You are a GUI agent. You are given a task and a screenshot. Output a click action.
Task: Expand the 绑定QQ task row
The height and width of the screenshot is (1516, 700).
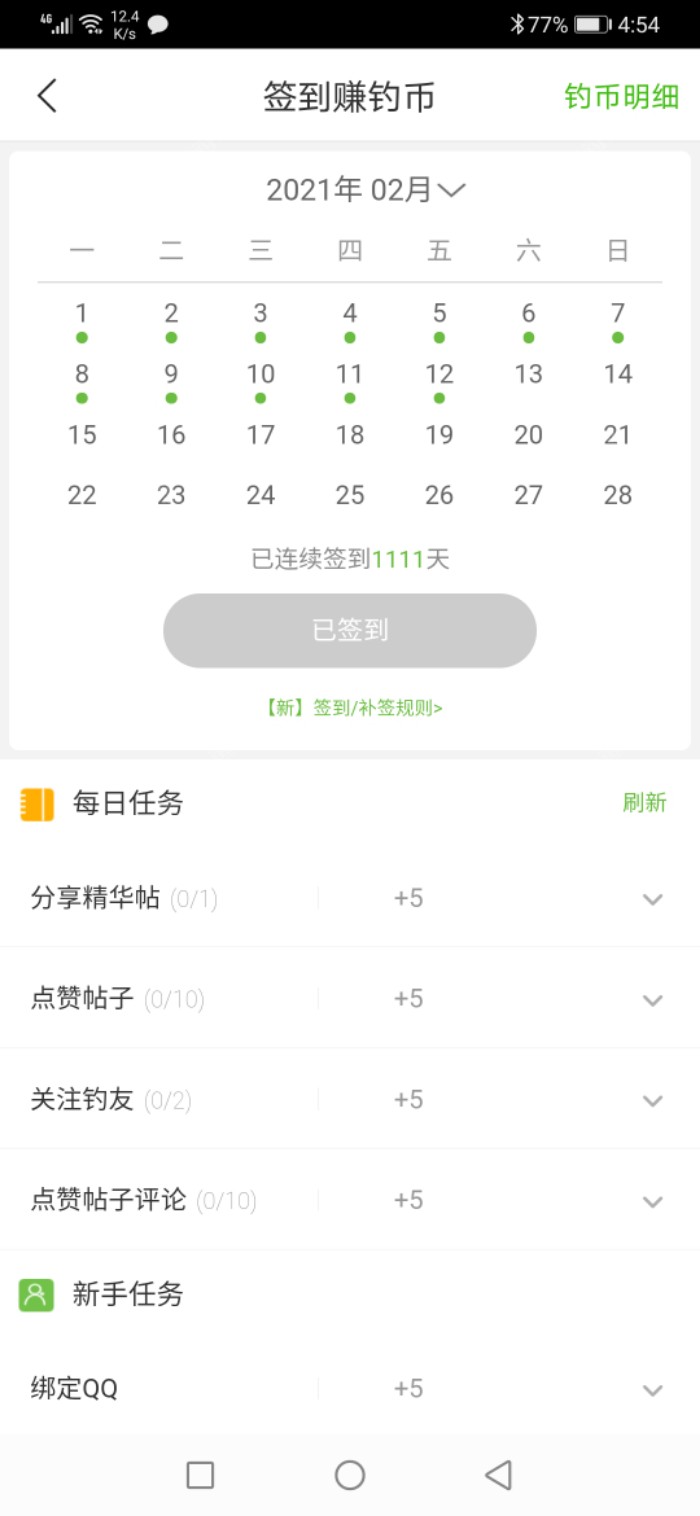coord(652,1390)
